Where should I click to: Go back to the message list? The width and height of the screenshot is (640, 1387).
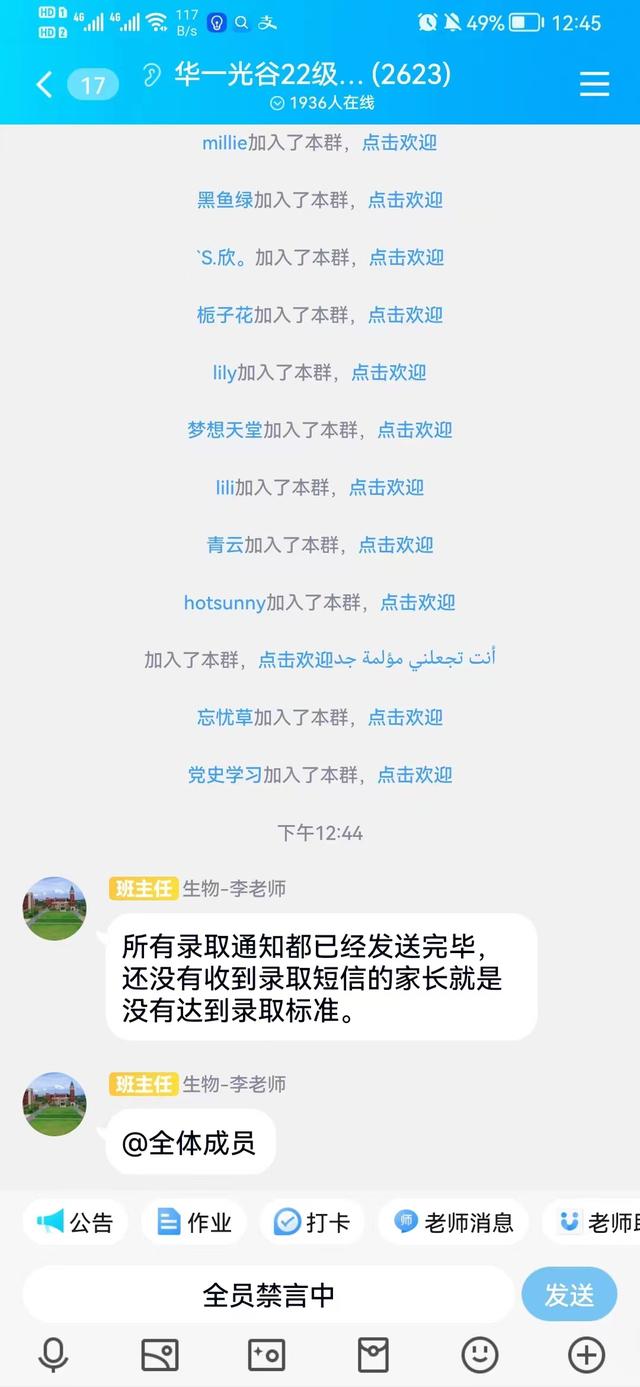click(x=44, y=85)
